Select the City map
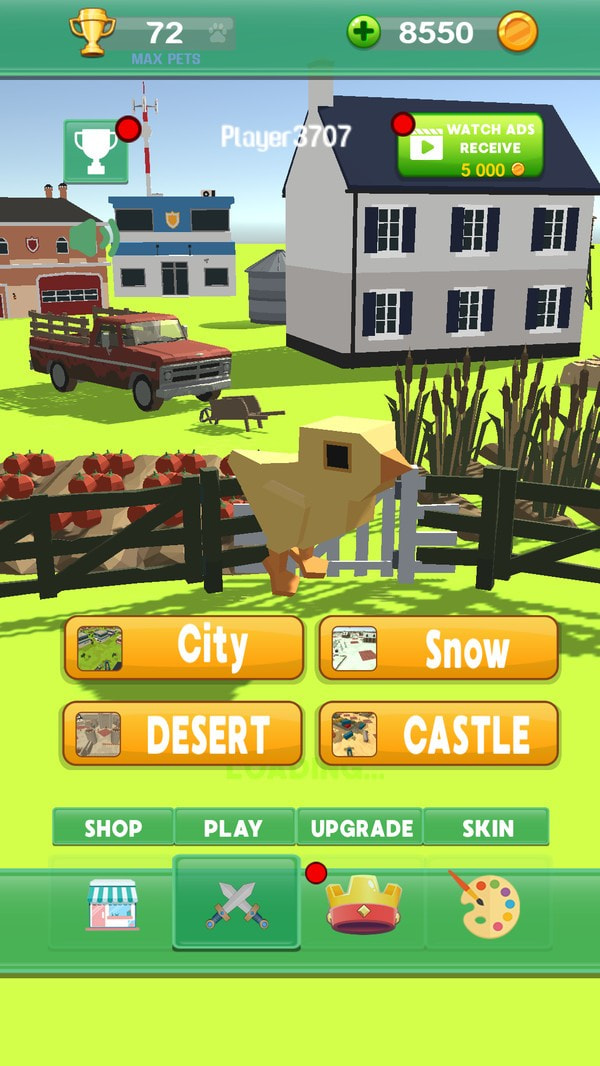Viewport: 600px width, 1066px height. [183, 647]
